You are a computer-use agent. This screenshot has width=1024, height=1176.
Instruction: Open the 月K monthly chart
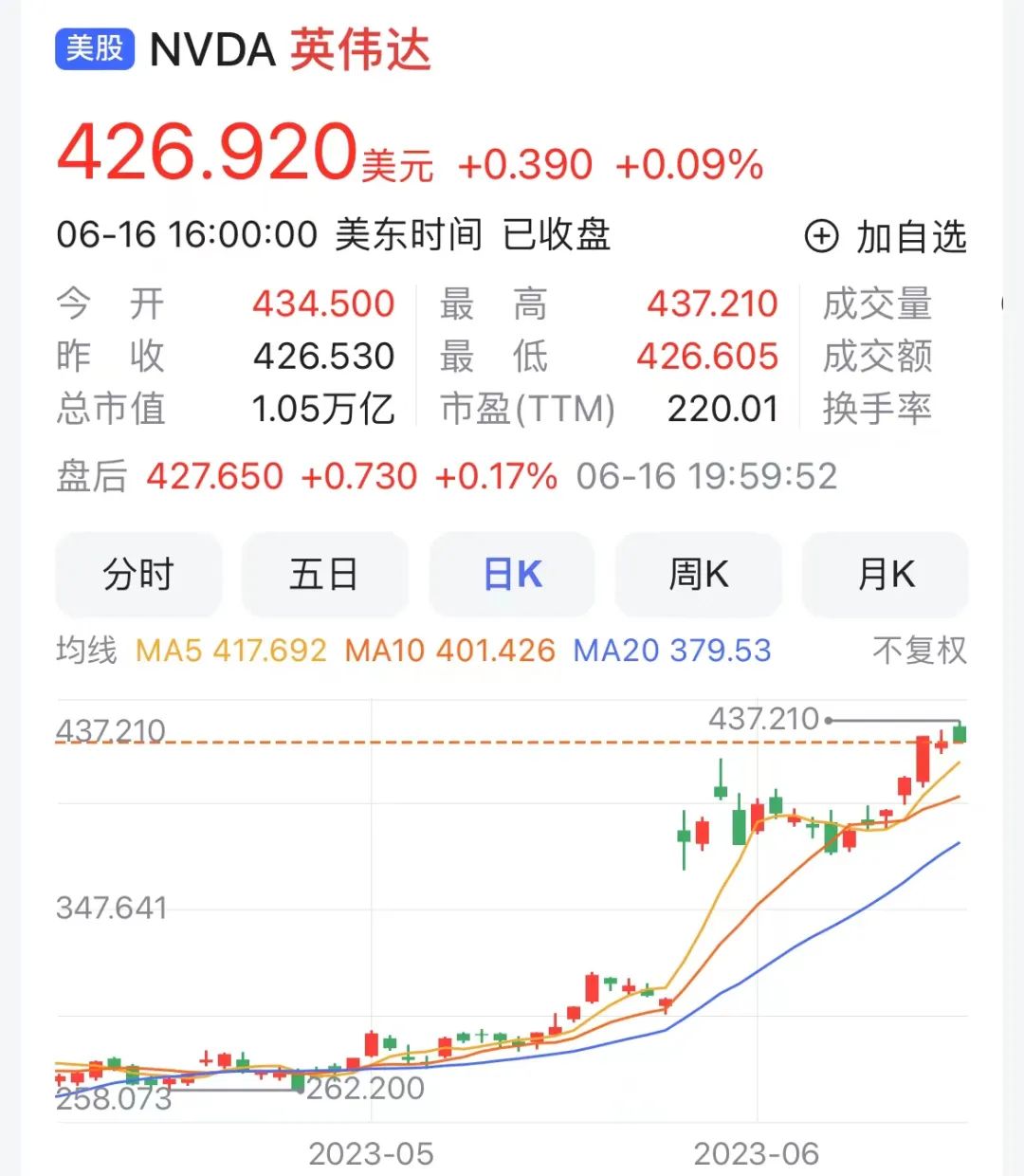point(885,575)
